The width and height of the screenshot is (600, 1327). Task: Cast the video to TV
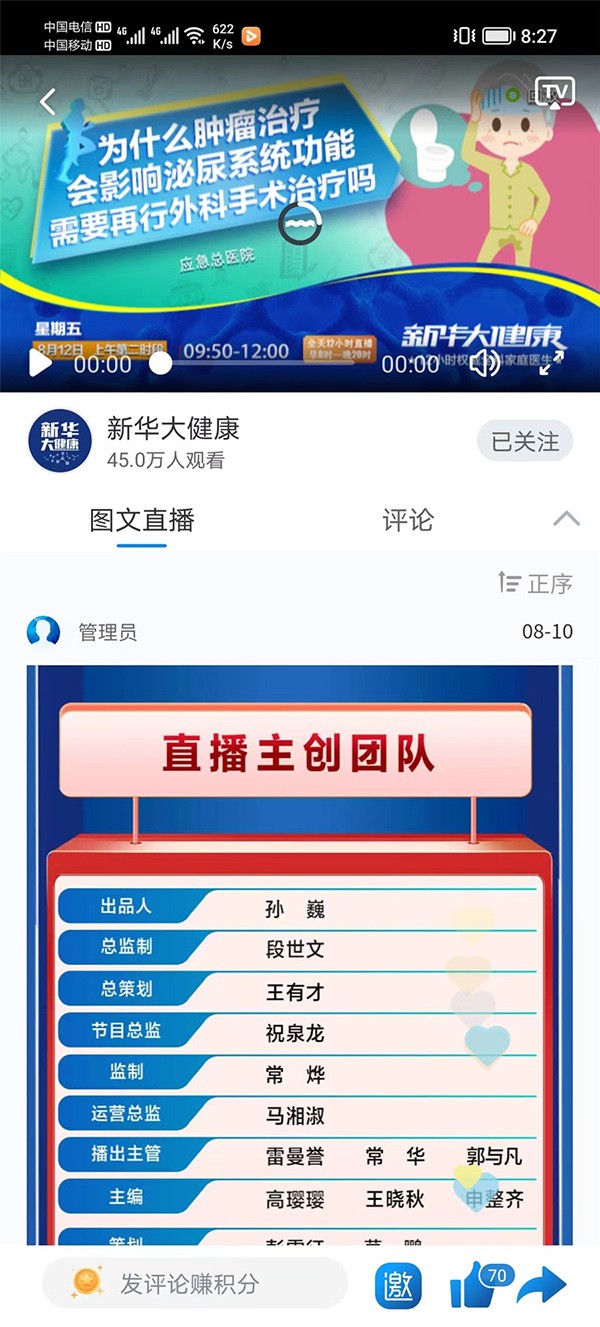pos(554,93)
